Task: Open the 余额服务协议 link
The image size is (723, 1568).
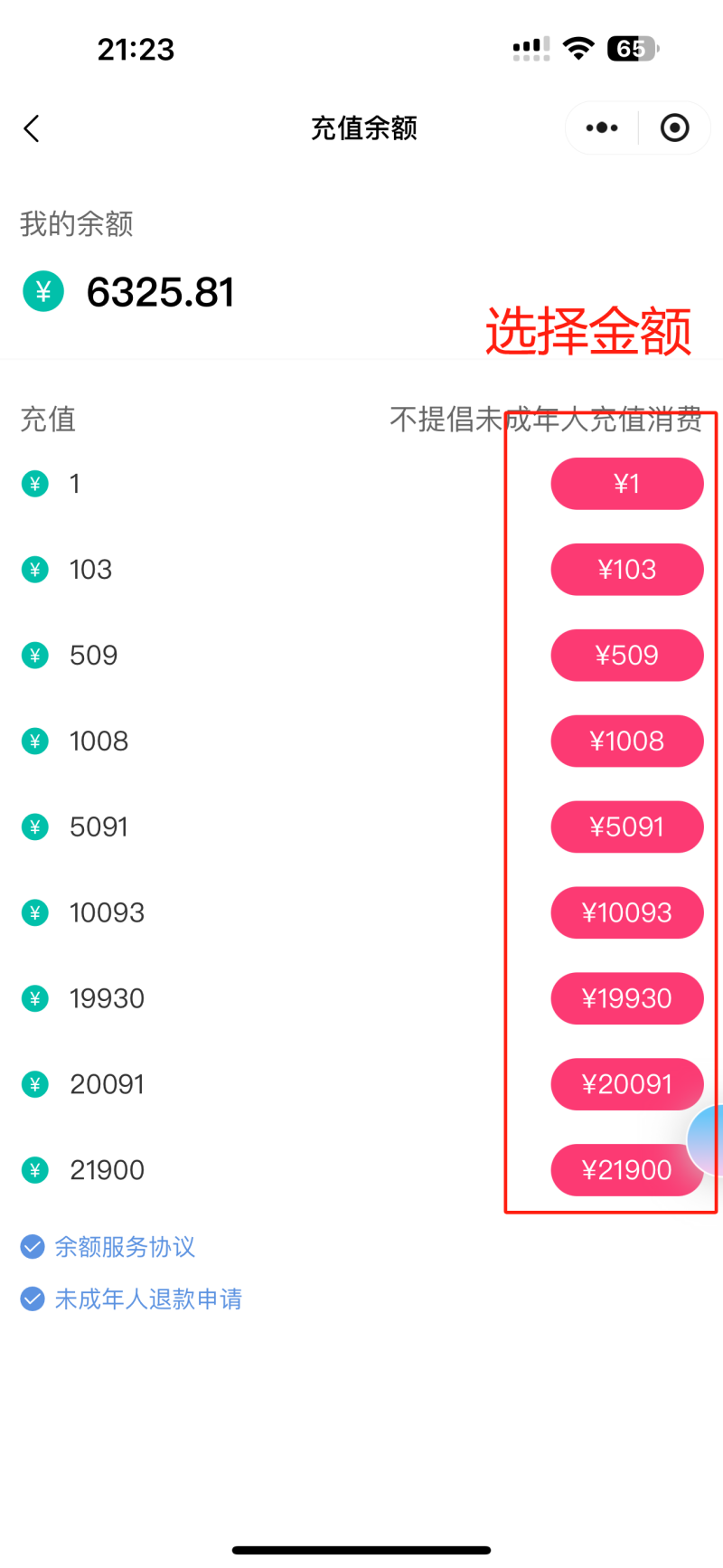Action: pyautogui.click(x=125, y=1247)
